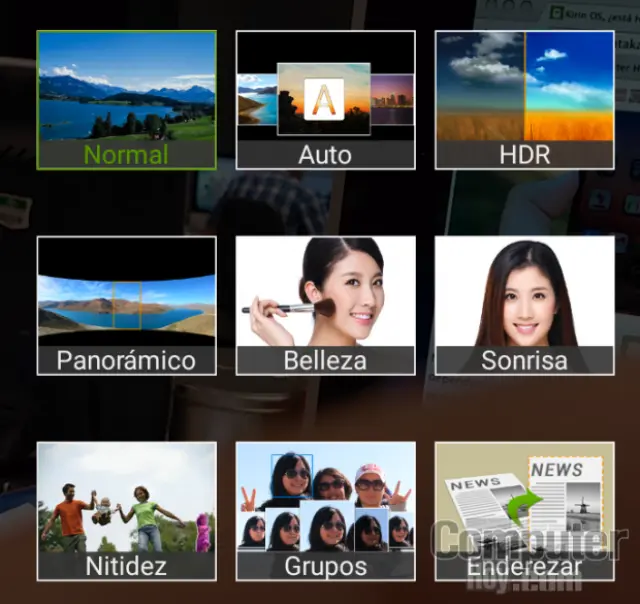640x604 pixels.
Task: Pick the Sonrisa mode tile
Action: 524,306
